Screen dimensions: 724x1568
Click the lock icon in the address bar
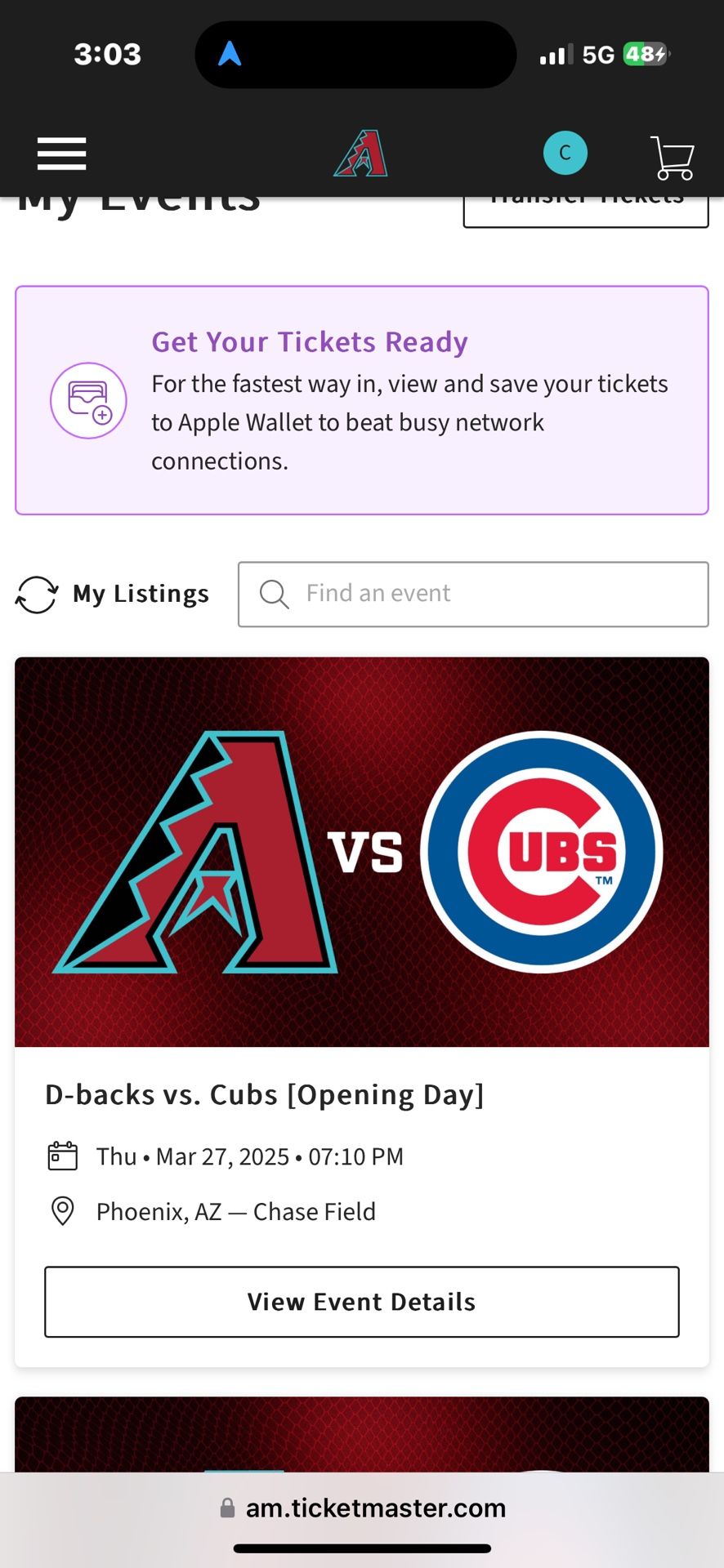pyautogui.click(x=225, y=1507)
